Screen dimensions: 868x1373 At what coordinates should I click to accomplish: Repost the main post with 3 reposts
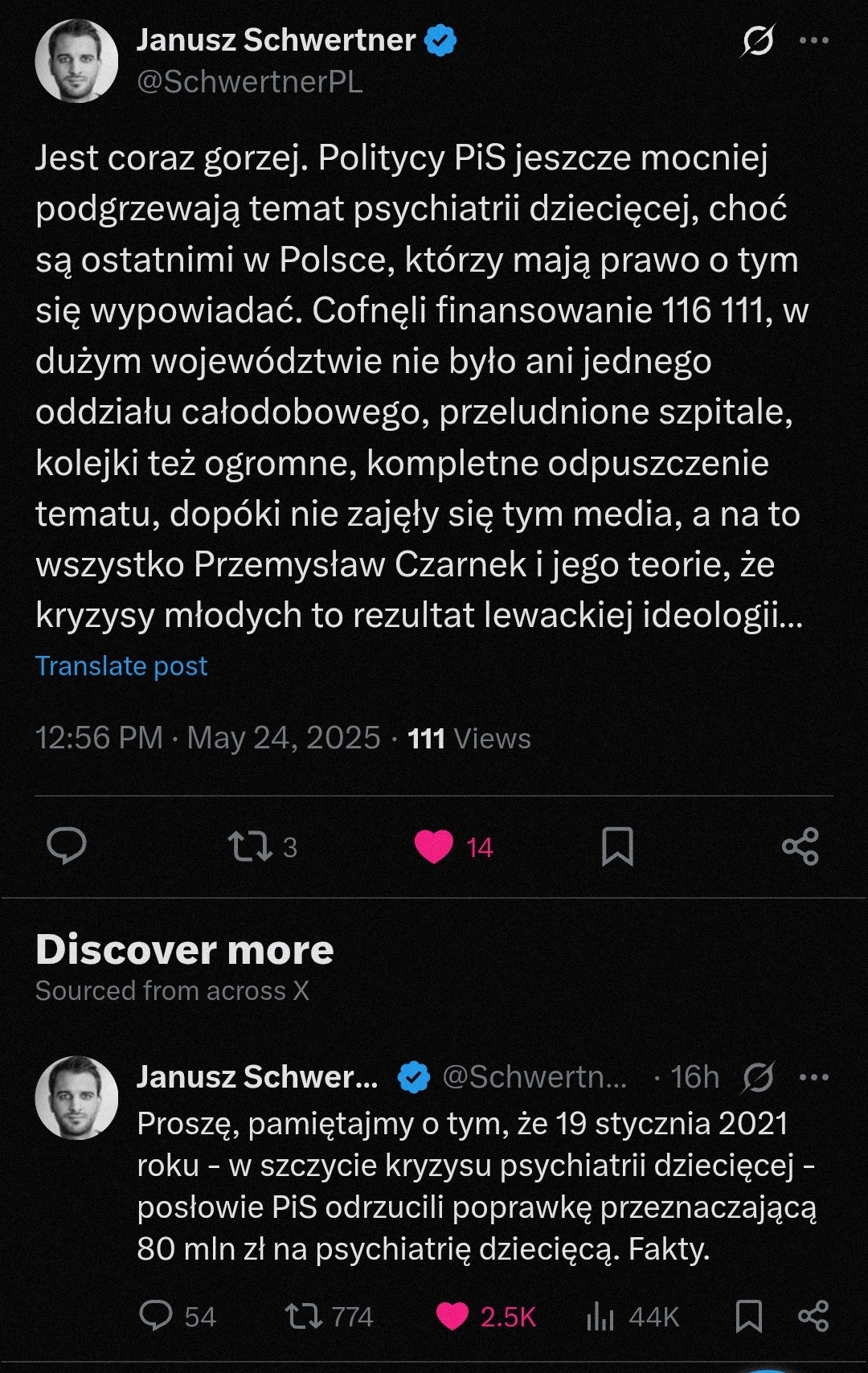pos(251,846)
